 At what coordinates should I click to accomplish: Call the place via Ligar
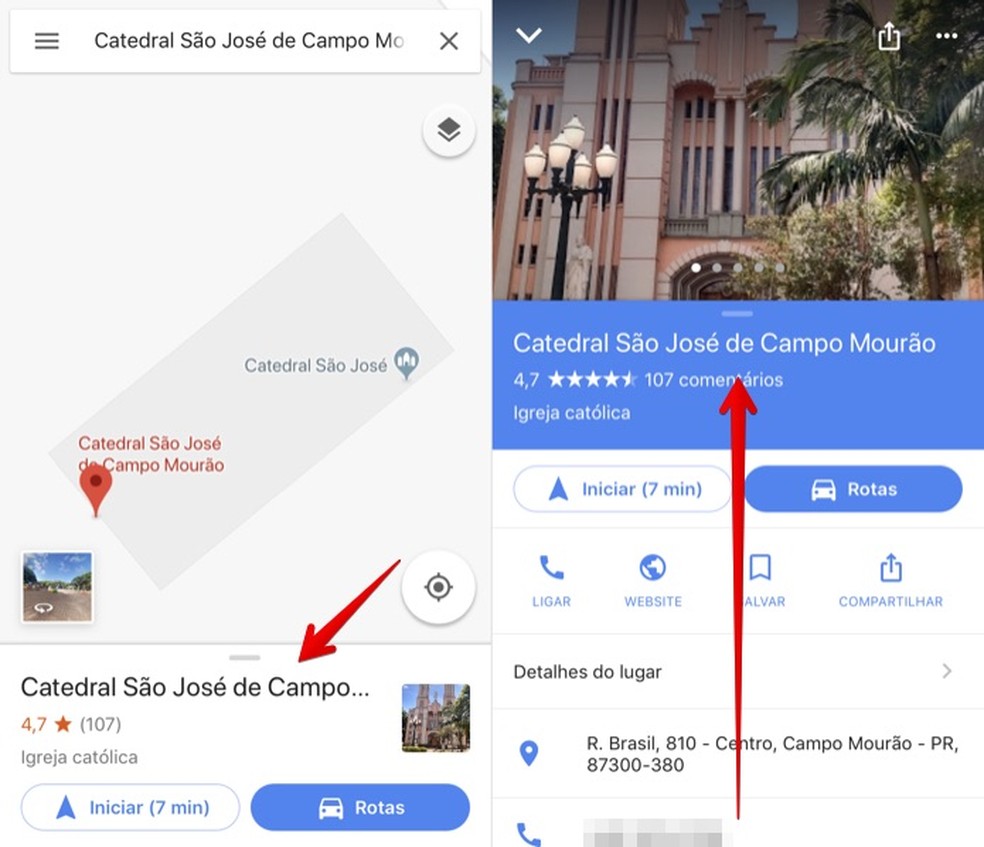[x=551, y=581]
